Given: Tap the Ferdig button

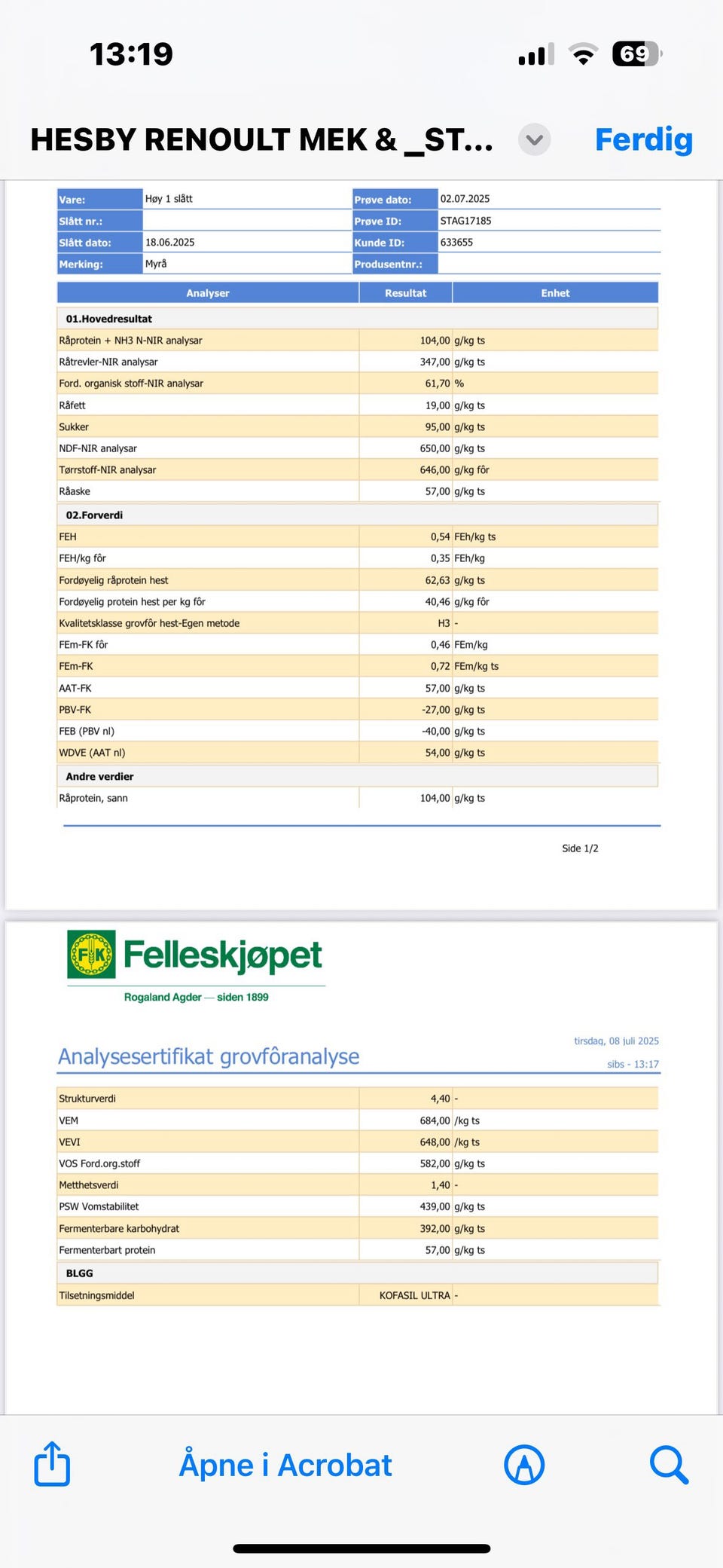Looking at the screenshot, I should [x=642, y=139].
